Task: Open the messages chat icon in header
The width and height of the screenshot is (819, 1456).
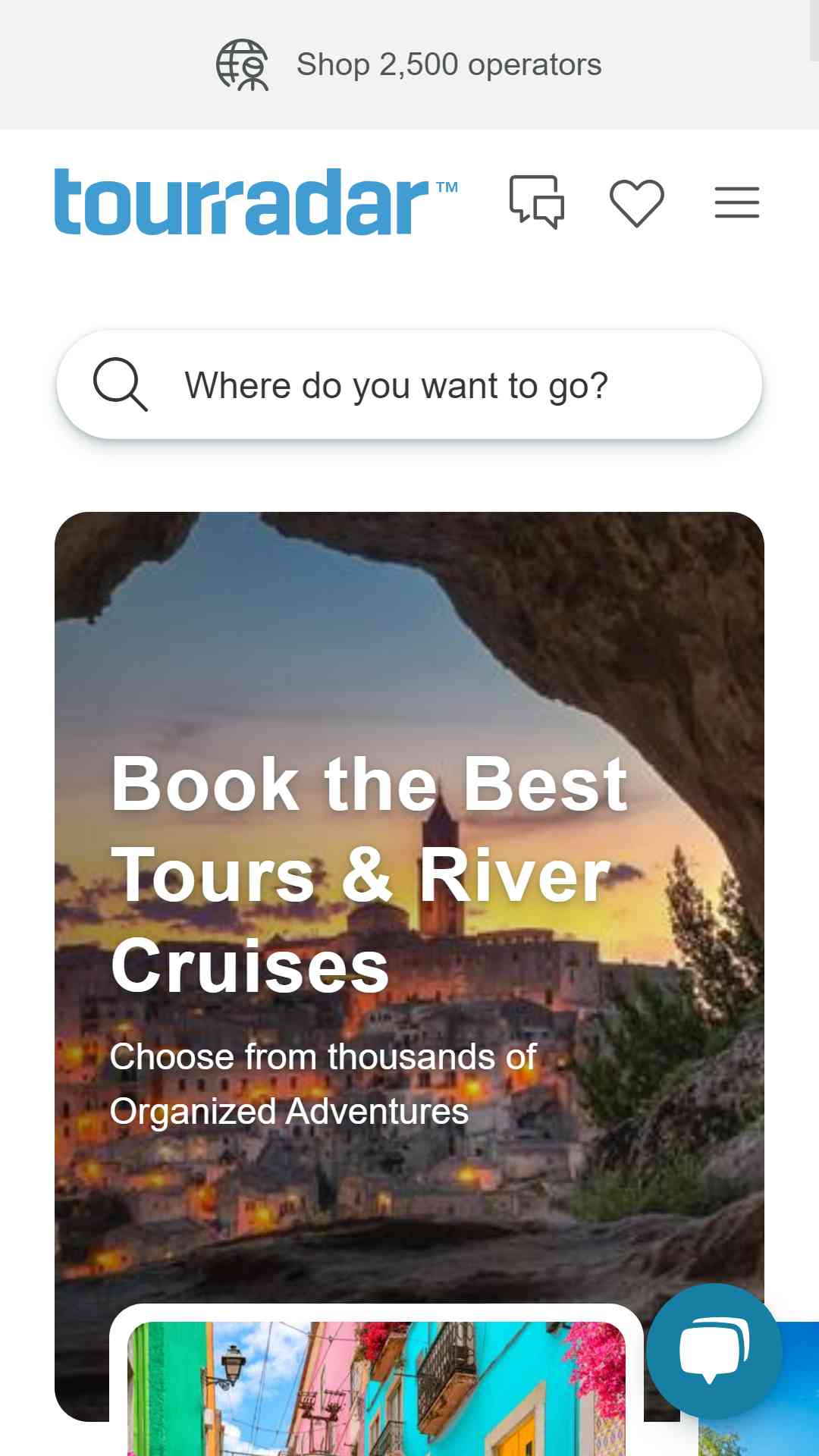Action: [537, 202]
